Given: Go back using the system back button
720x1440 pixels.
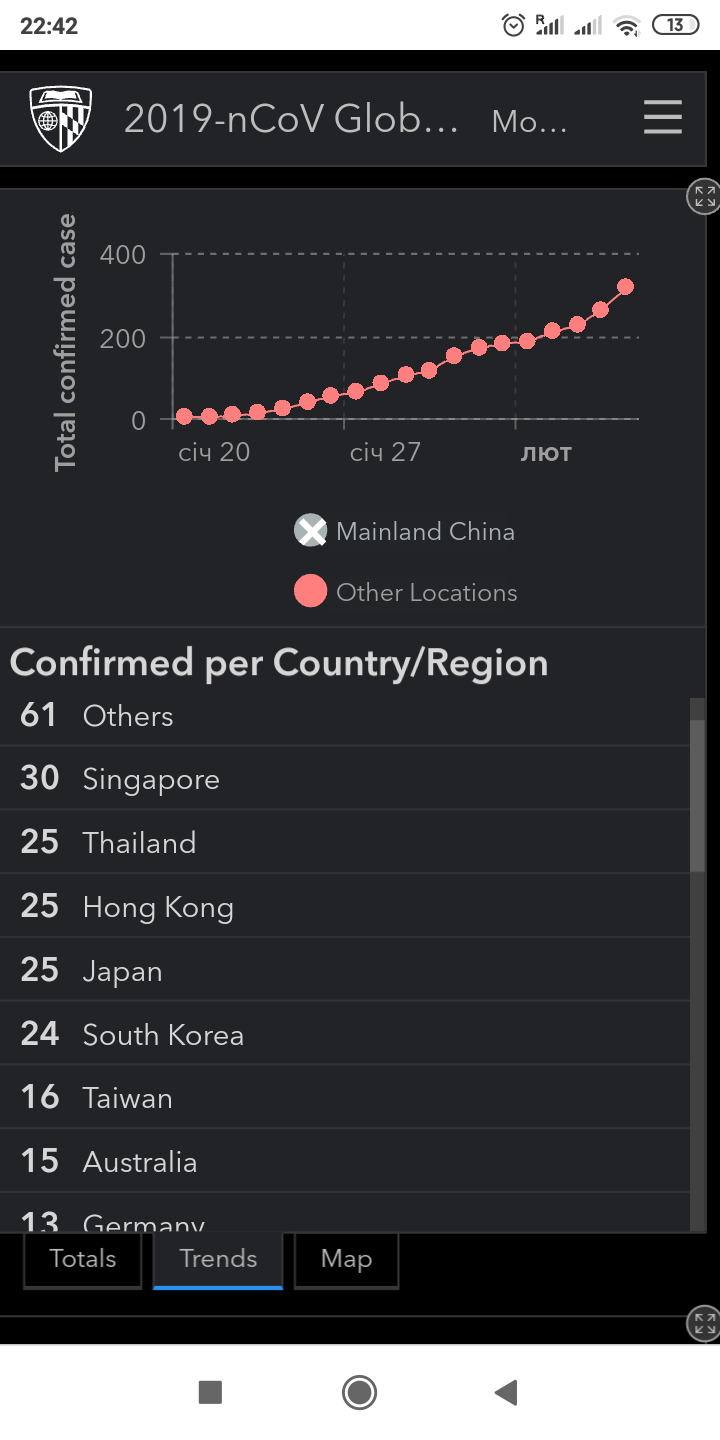Looking at the screenshot, I should (507, 1392).
